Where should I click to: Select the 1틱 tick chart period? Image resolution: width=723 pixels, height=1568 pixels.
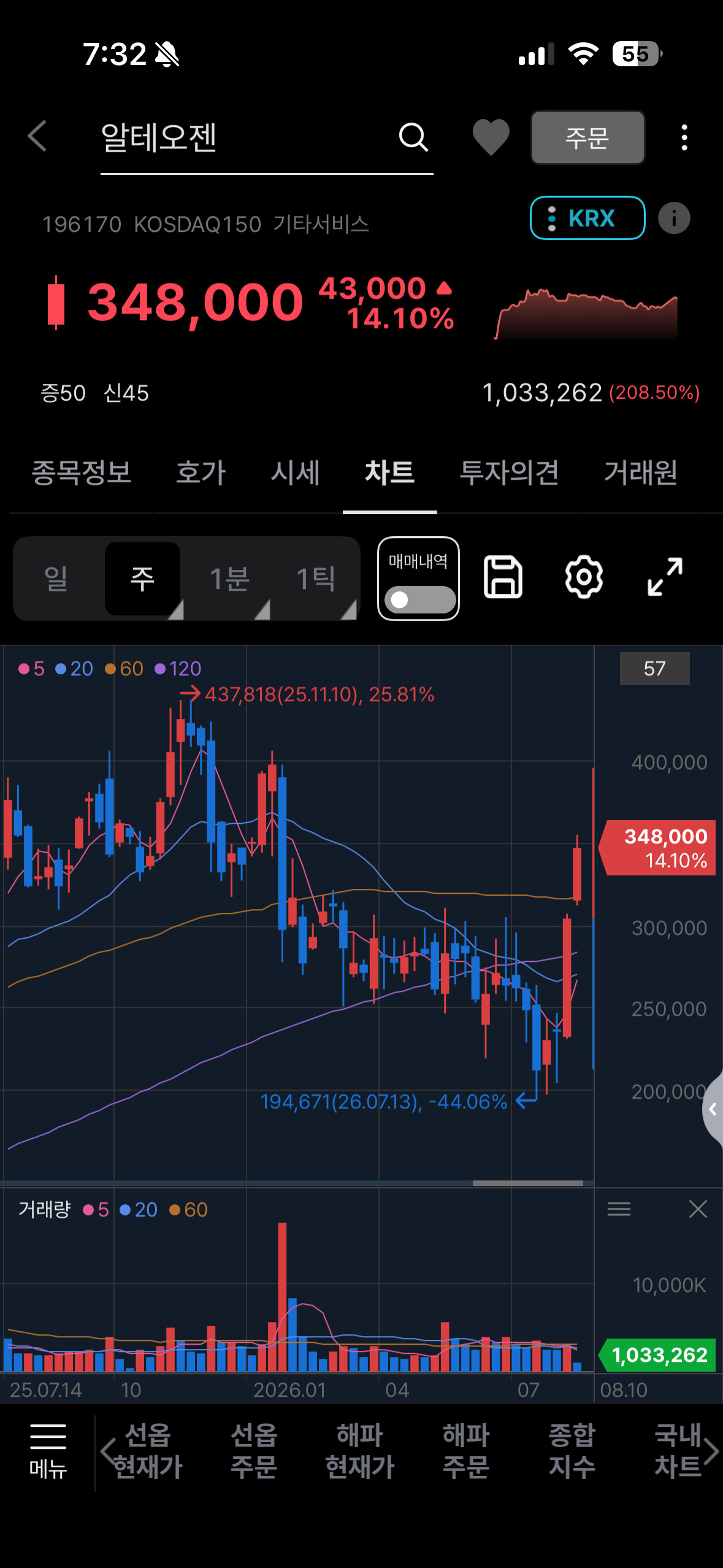(316, 578)
